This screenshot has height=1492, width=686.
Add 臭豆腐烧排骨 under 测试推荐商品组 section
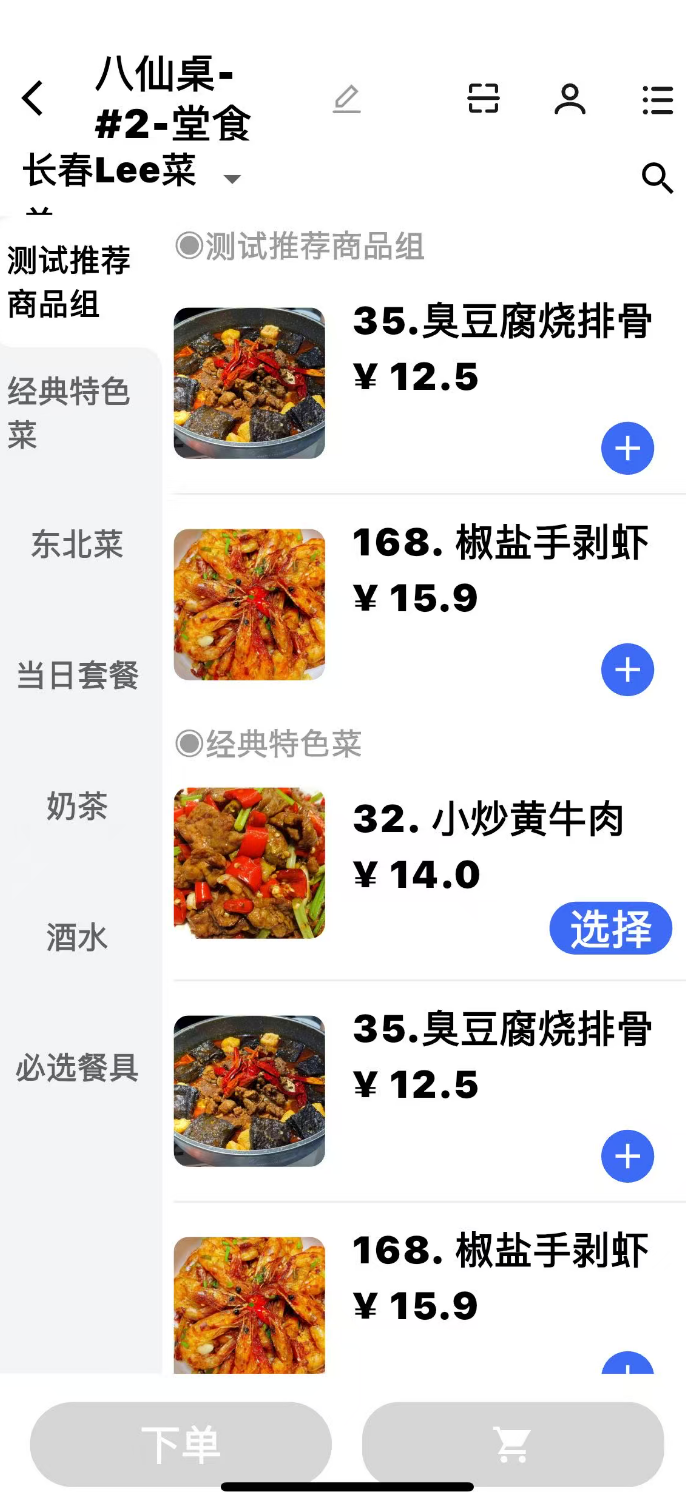click(x=627, y=449)
